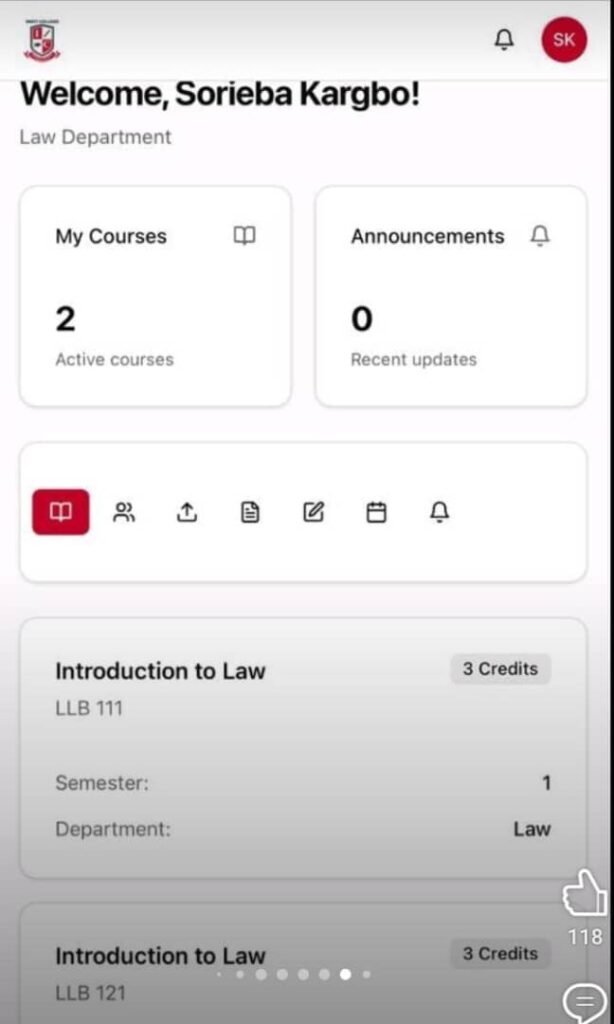Switch to the edit pencil tab
The height and width of the screenshot is (1024, 614).
(313, 512)
